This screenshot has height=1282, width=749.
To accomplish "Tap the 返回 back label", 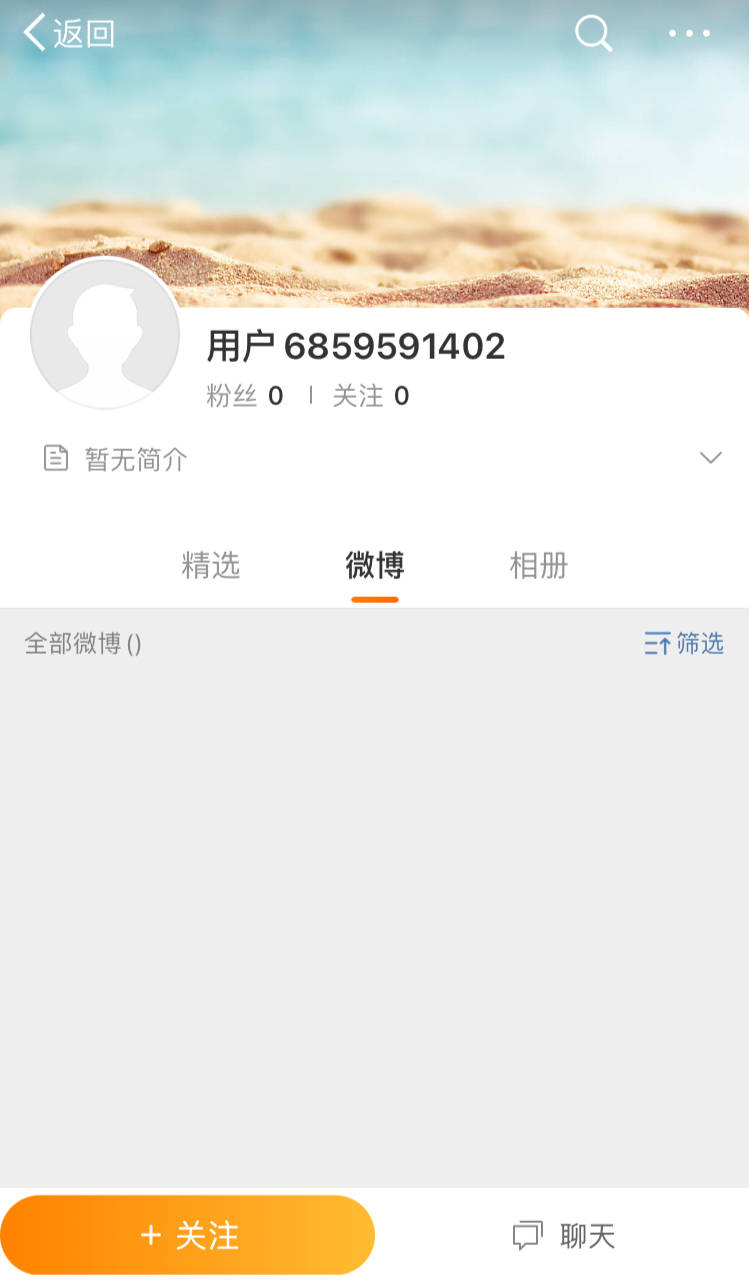I will (85, 33).
